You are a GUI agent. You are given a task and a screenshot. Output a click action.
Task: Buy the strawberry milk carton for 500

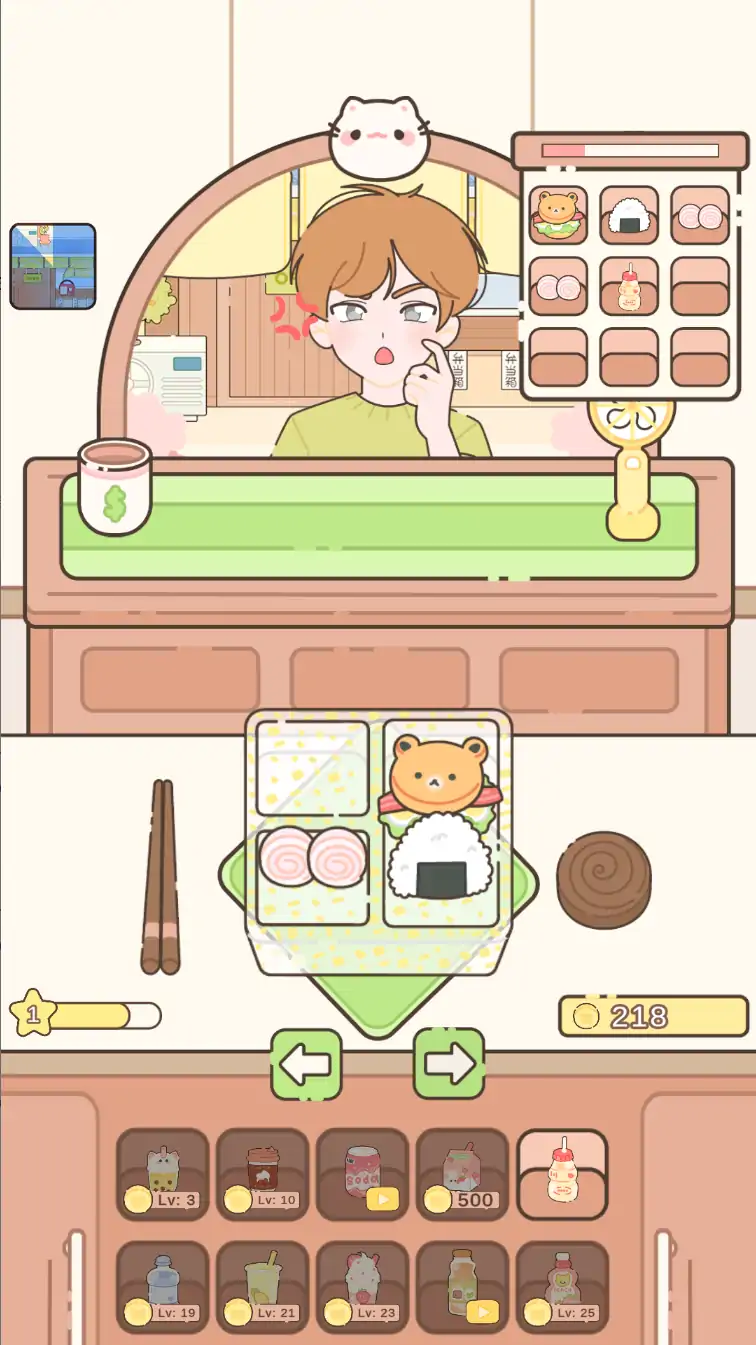(x=462, y=1174)
